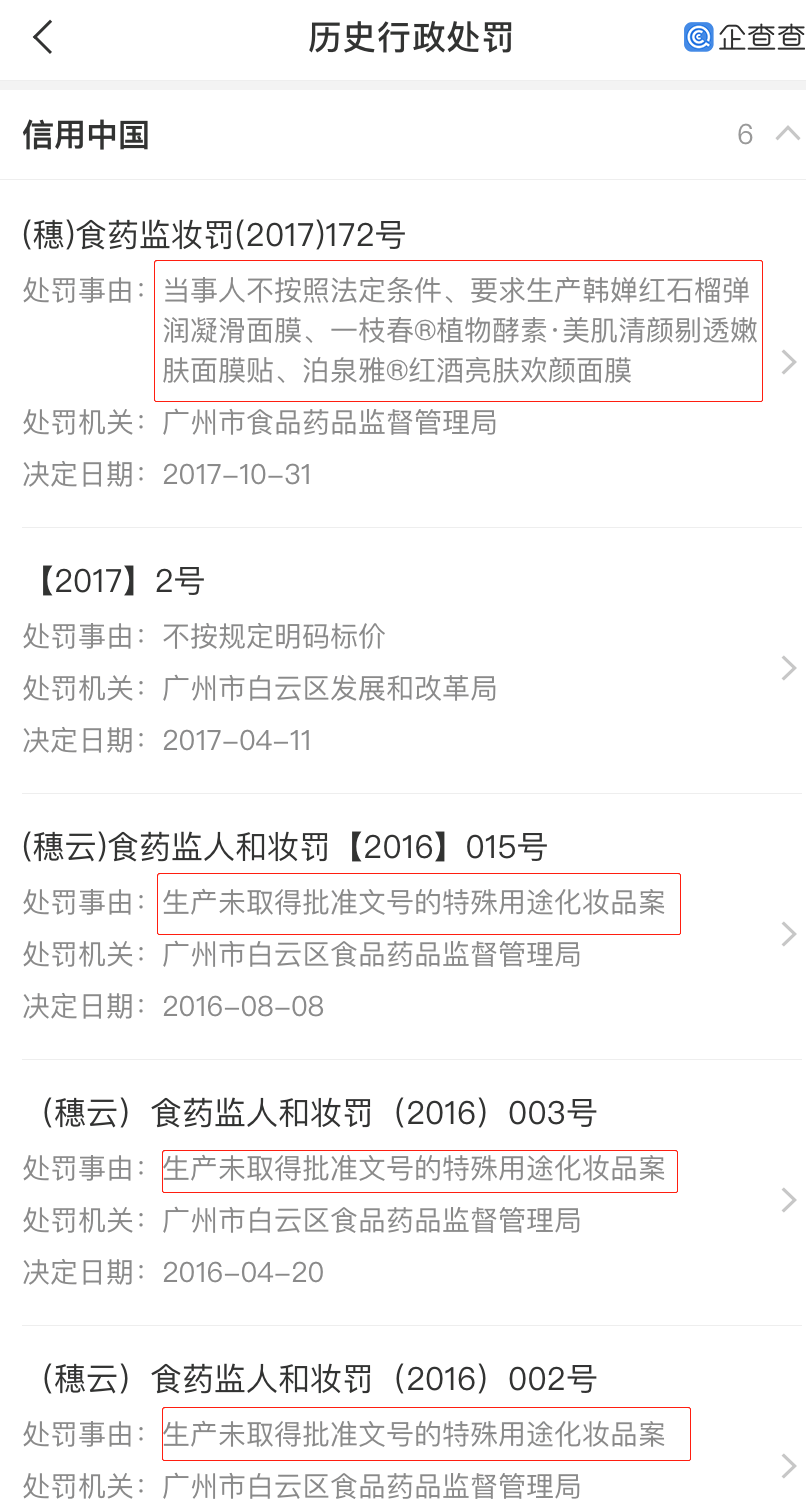Tap the 信用中国 section header
Image resolution: width=806 pixels, height=1502 pixels.
click(x=84, y=133)
